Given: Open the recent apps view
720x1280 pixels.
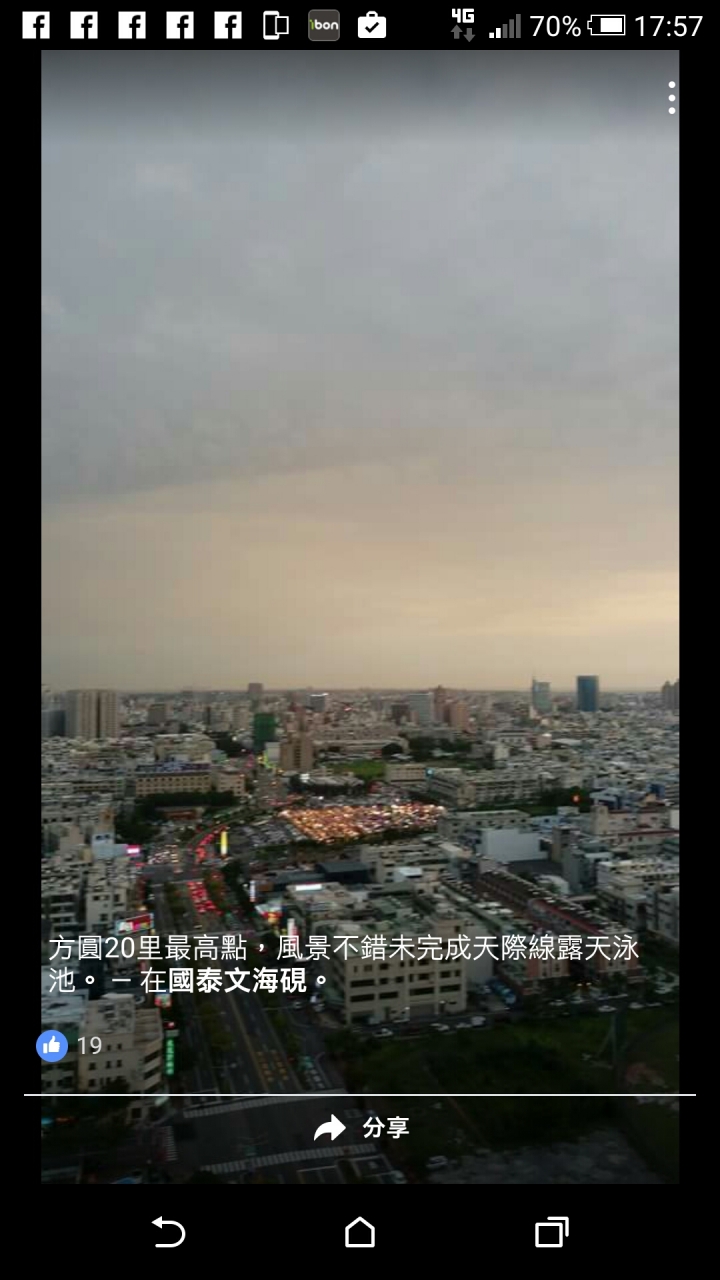Looking at the screenshot, I should click(551, 1231).
